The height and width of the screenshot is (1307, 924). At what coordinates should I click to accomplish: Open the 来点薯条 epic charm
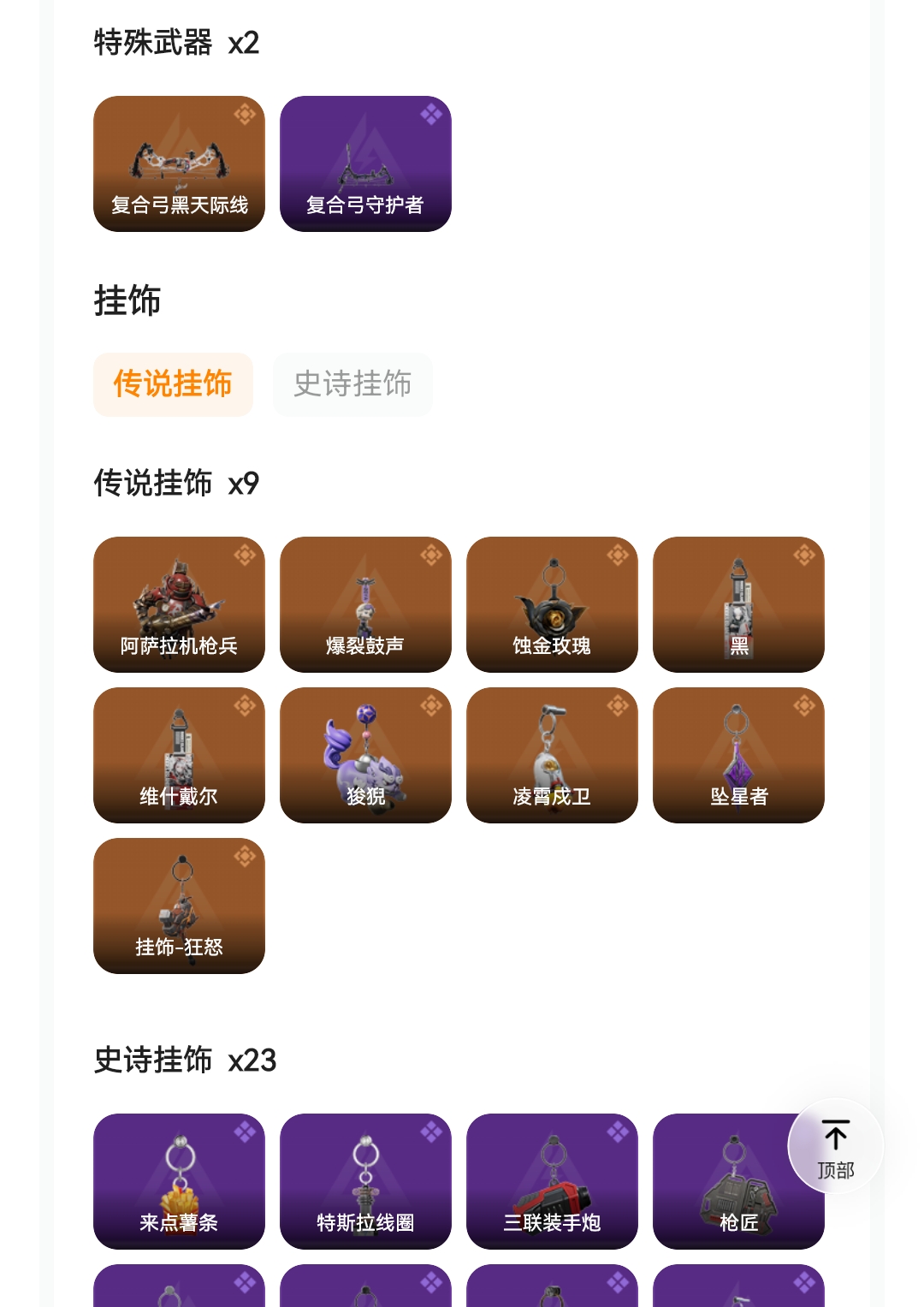(179, 1181)
